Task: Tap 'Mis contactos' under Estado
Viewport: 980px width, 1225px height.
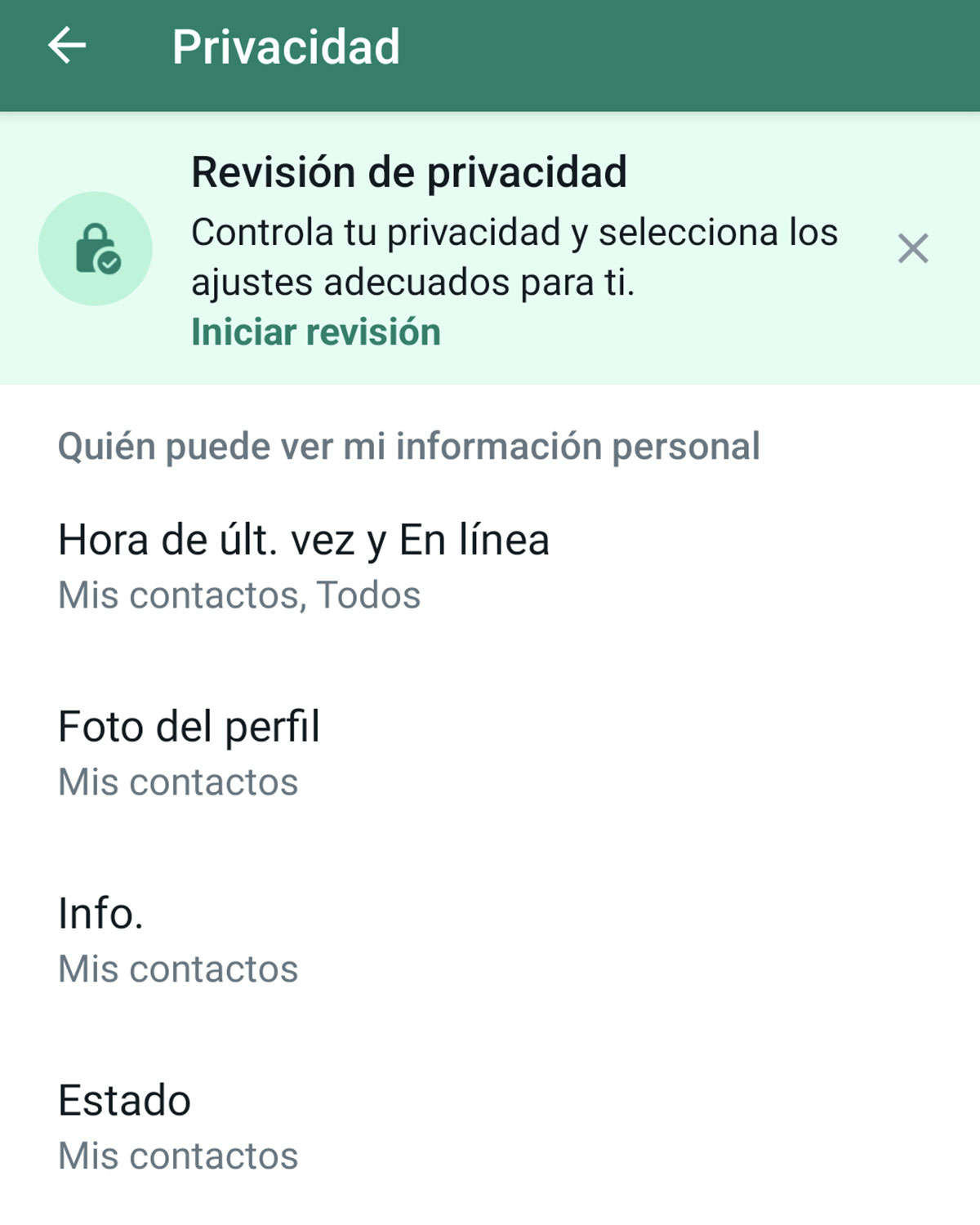Action: (178, 1154)
